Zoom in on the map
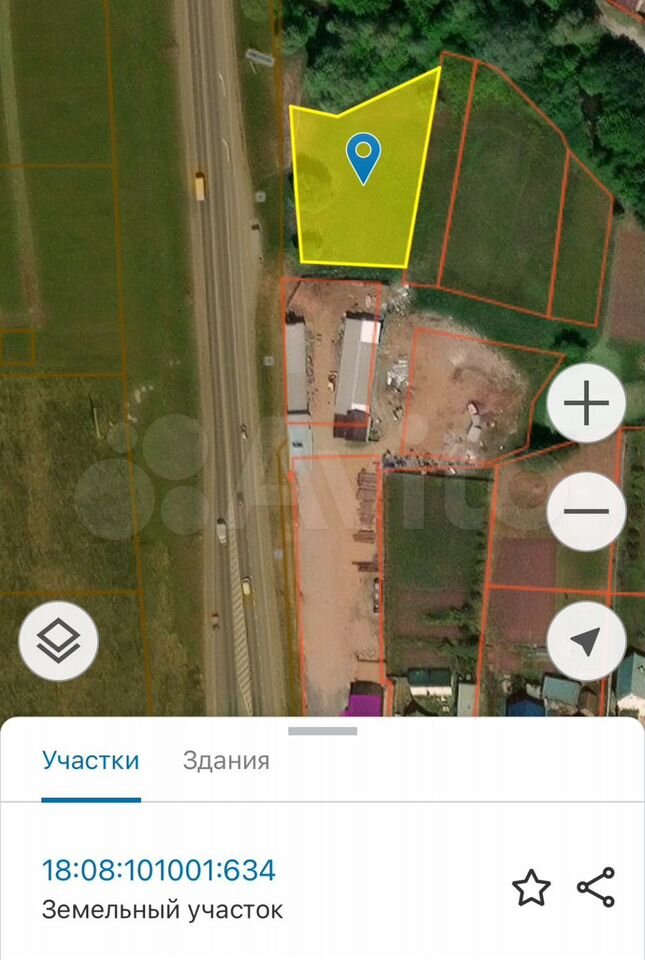This screenshot has height=960, width=645. 586,405
